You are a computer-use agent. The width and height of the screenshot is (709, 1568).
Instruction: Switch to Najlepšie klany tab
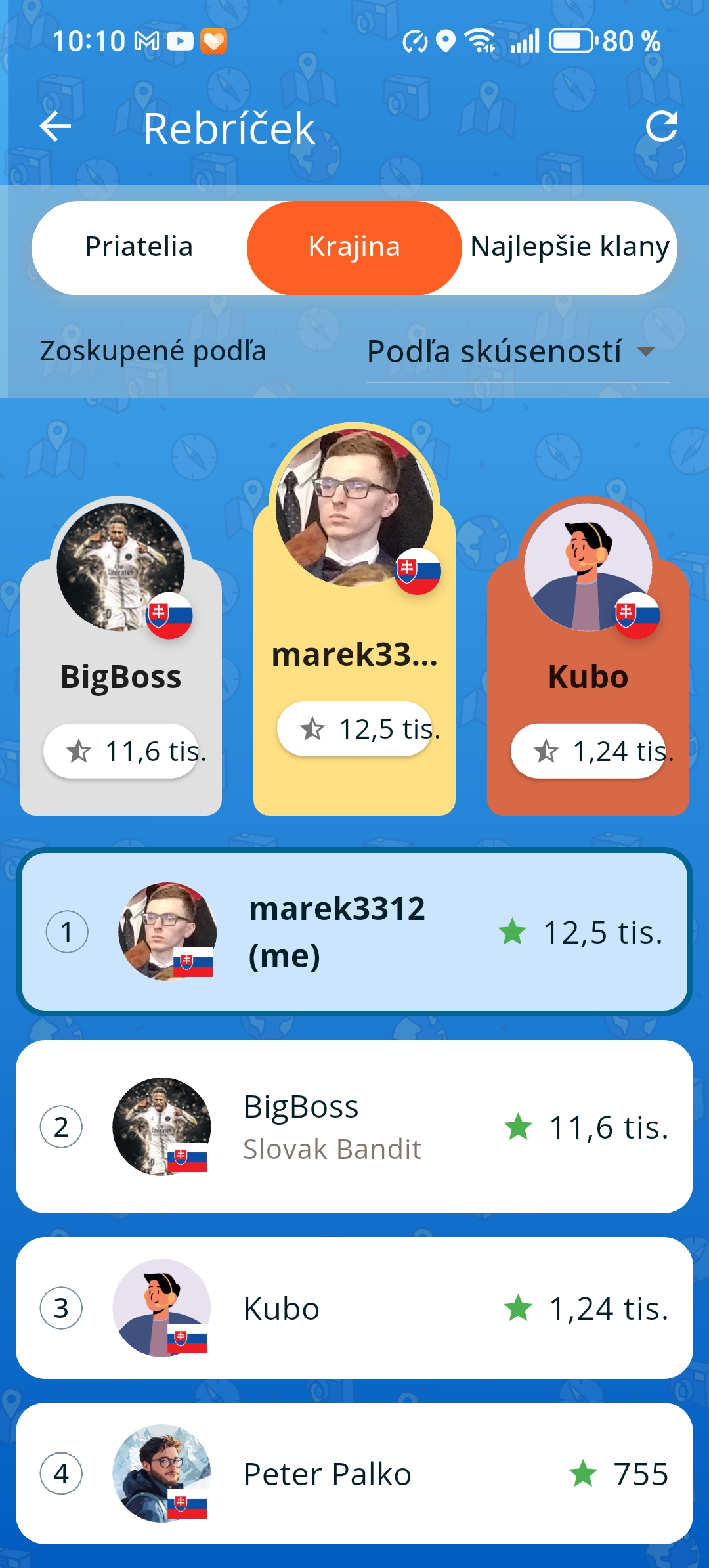click(569, 248)
